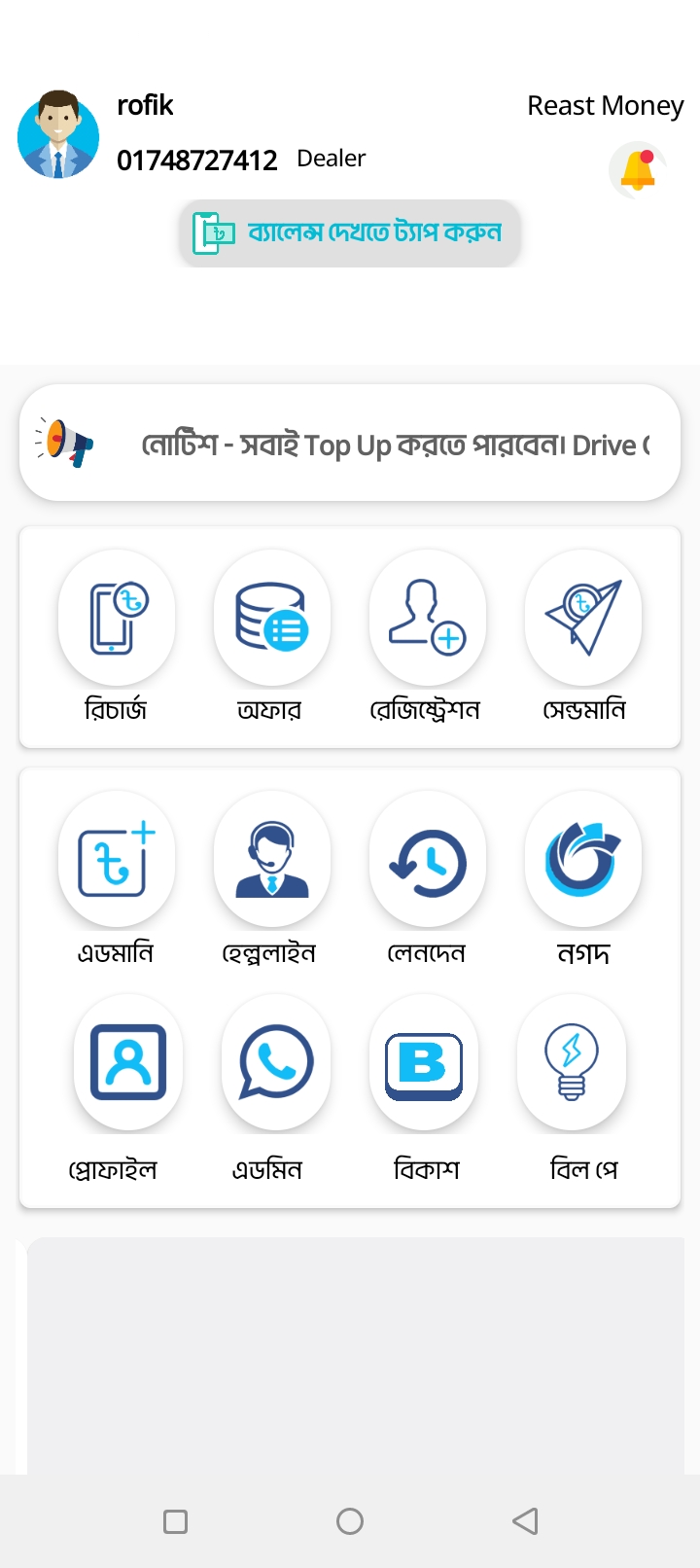Screen dimensions: 700x1568
Task: Contact এডমিন via WhatsApp icon
Action: pos(276,1063)
